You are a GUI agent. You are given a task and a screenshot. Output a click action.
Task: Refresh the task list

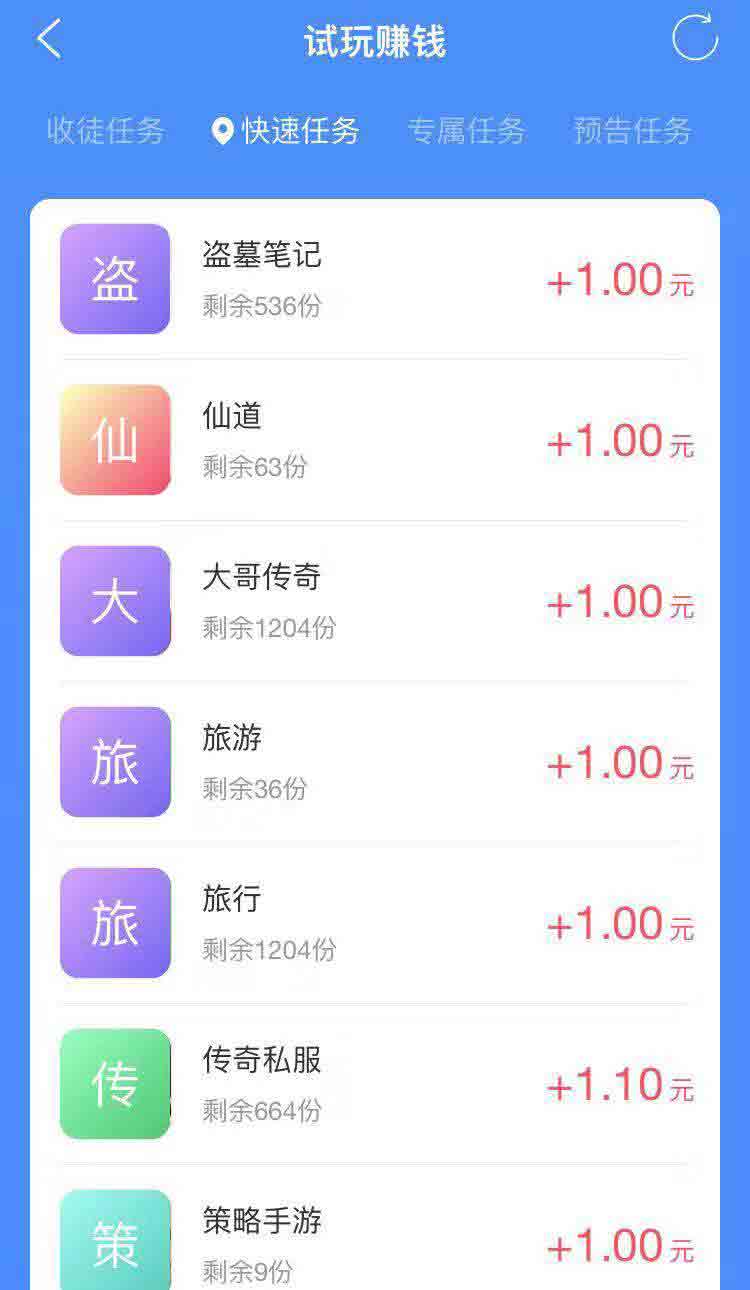pyautogui.click(x=694, y=38)
